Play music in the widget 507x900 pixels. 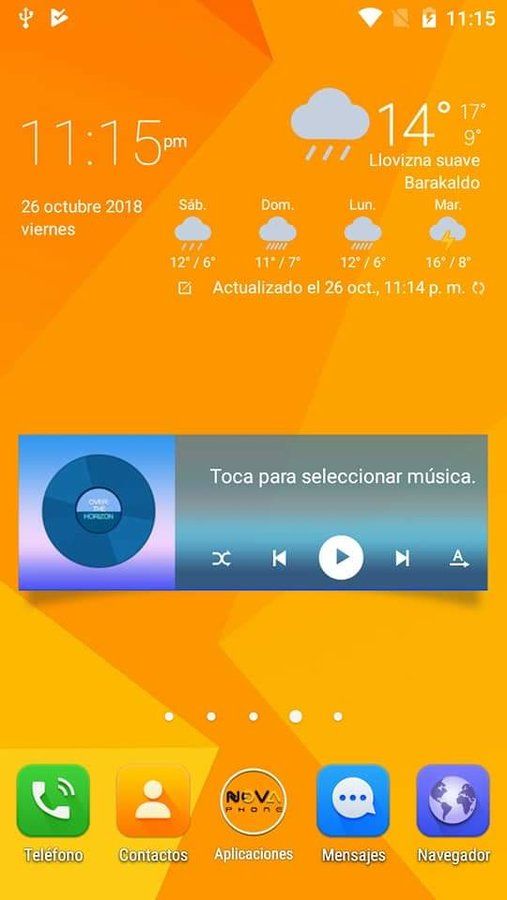click(341, 557)
